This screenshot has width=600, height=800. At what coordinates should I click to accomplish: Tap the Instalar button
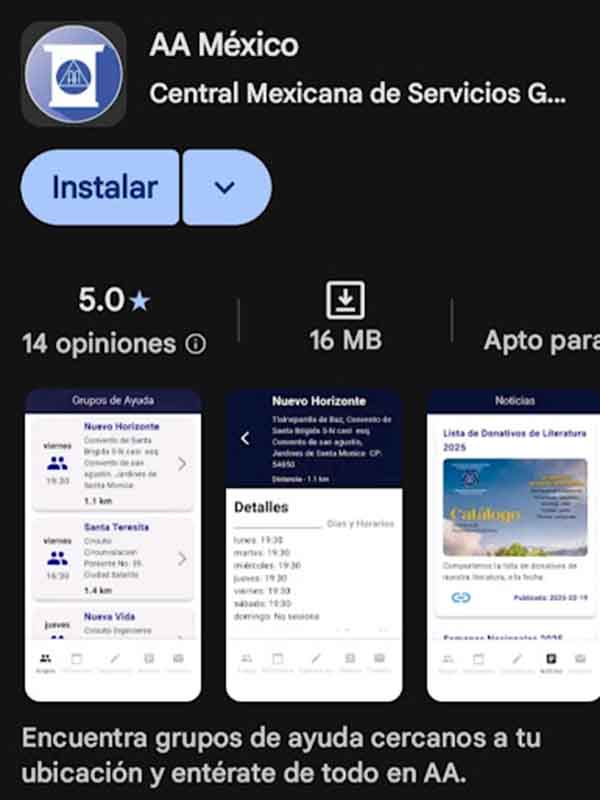[x=100, y=187]
